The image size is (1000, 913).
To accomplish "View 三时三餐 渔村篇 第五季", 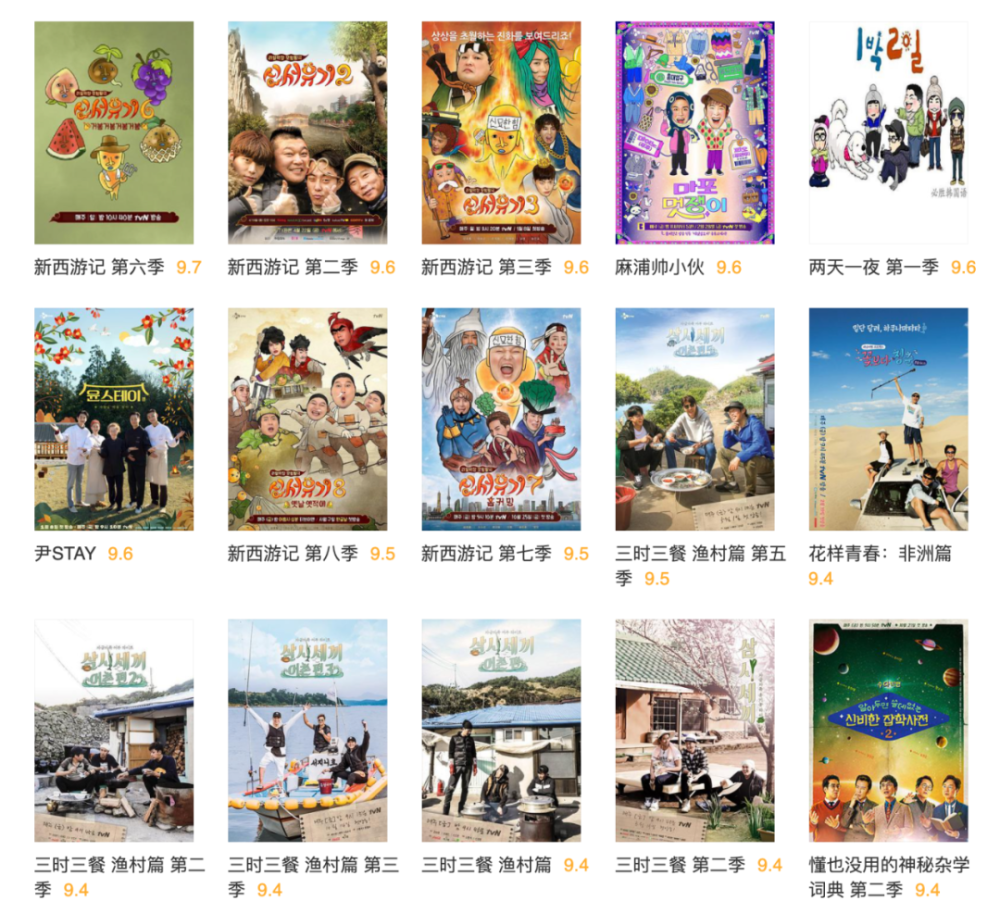I will coord(695,419).
